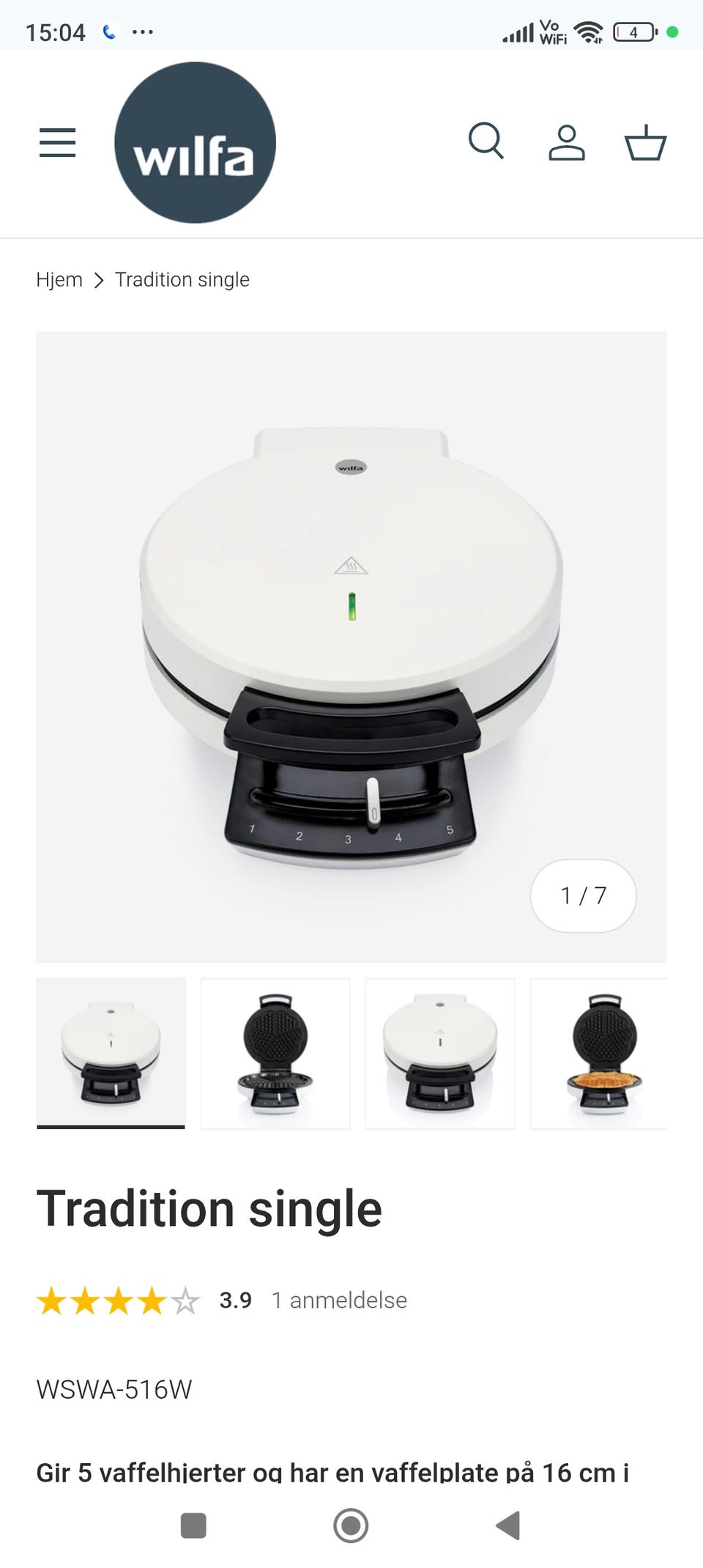703x1568 pixels.
Task: Open the hamburger menu
Action: coord(57,143)
